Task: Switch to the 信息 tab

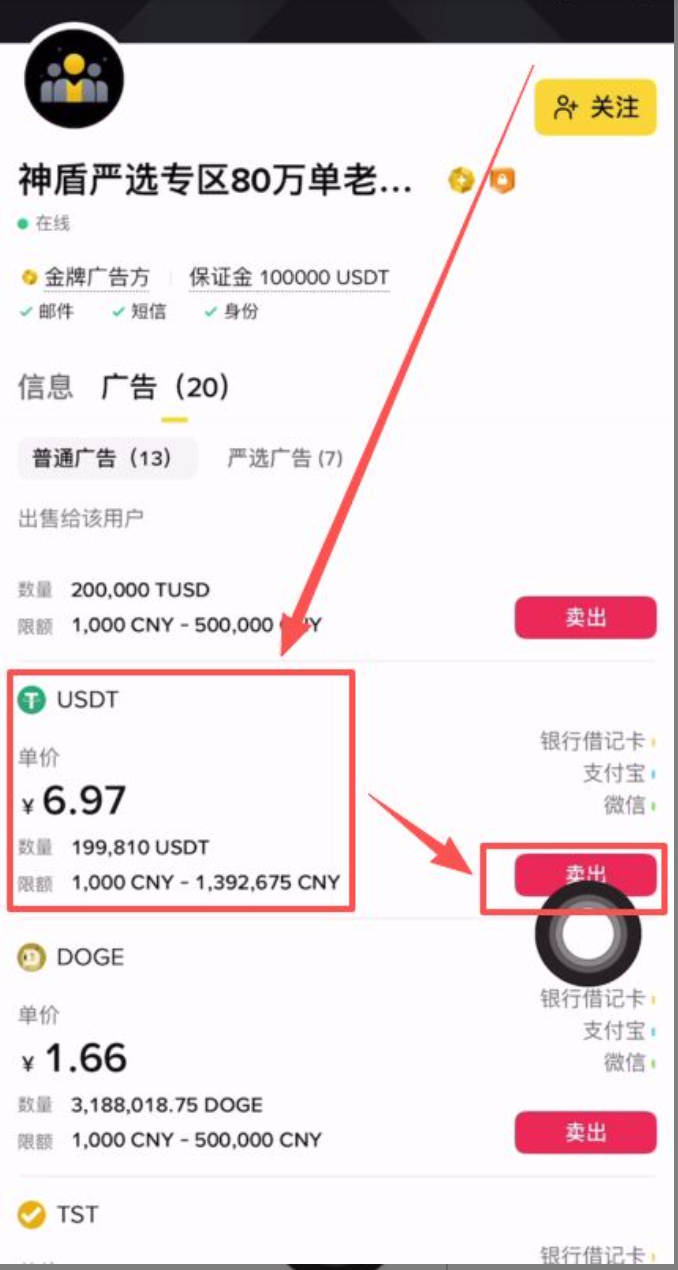Action: (x=46, y=387)
